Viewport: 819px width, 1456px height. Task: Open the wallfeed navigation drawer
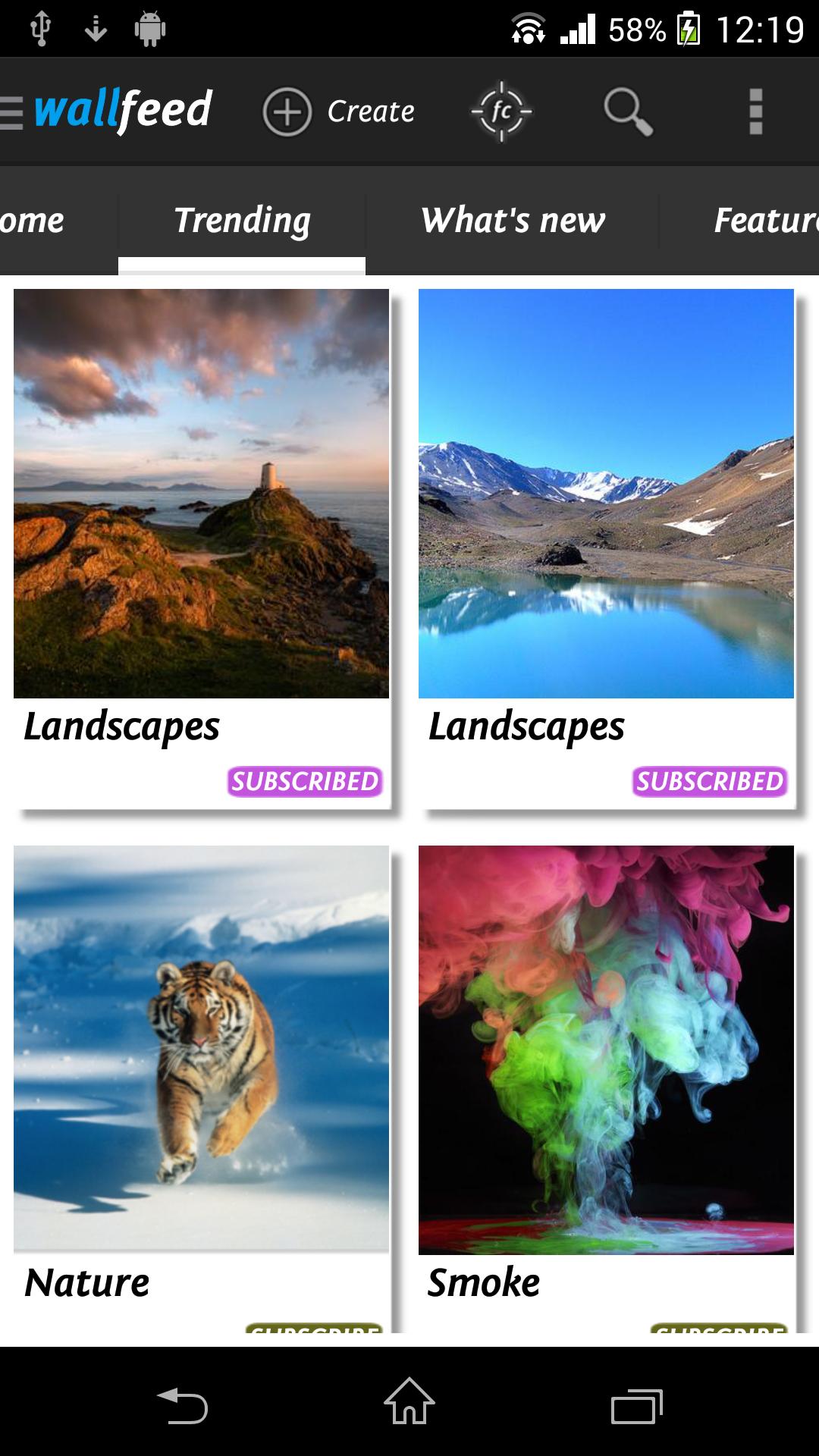(106, 111)
